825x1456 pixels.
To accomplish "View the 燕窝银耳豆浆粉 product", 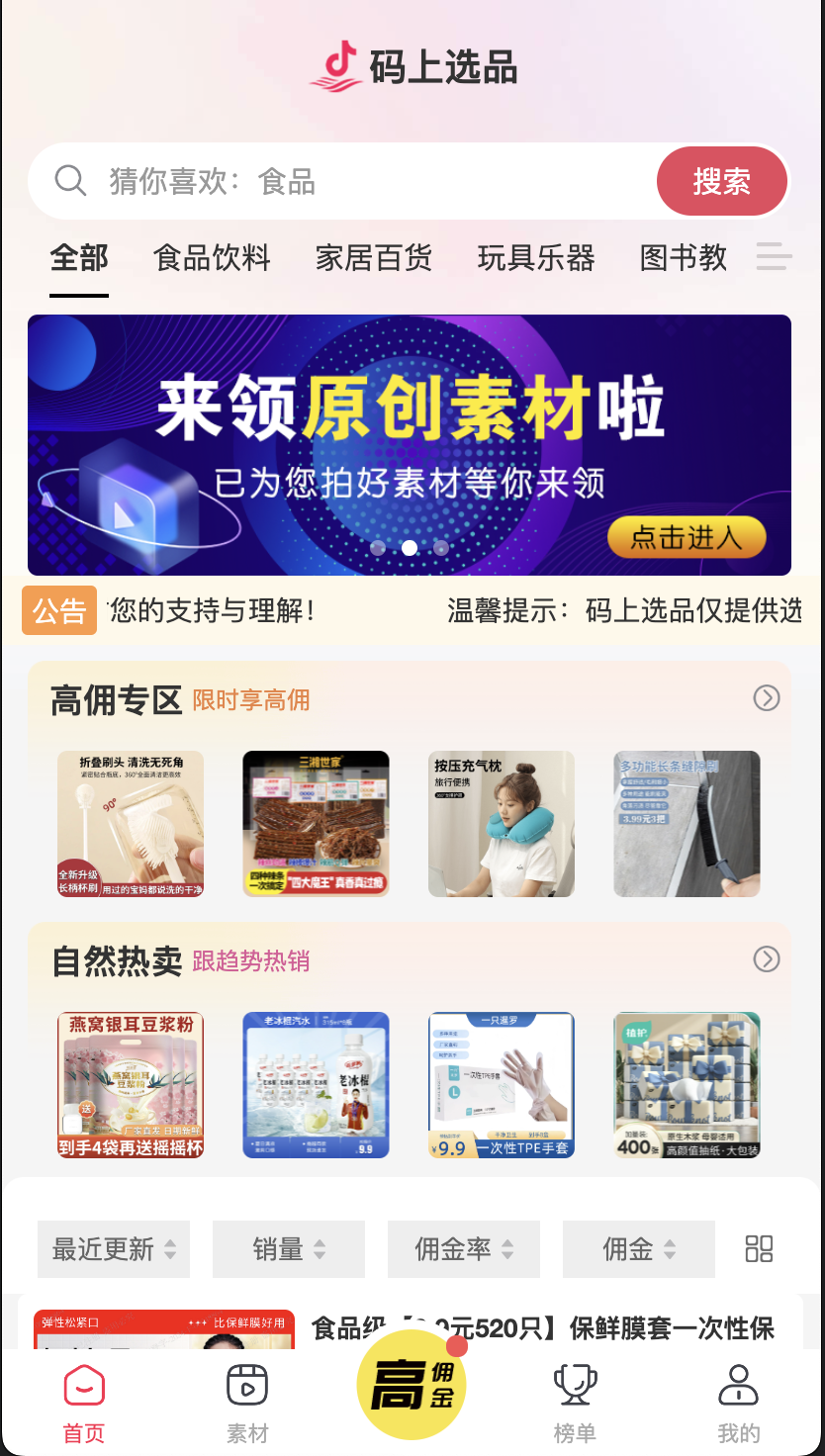I will coord(131,1085).
